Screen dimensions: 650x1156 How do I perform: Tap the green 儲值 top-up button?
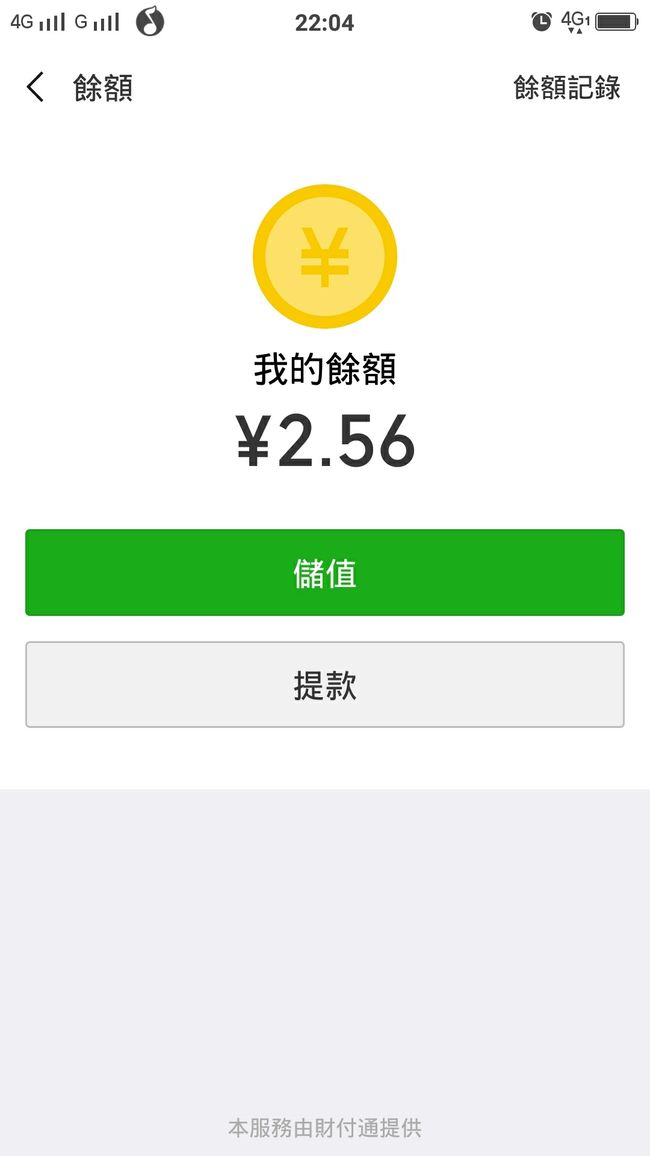coord(325,572)
